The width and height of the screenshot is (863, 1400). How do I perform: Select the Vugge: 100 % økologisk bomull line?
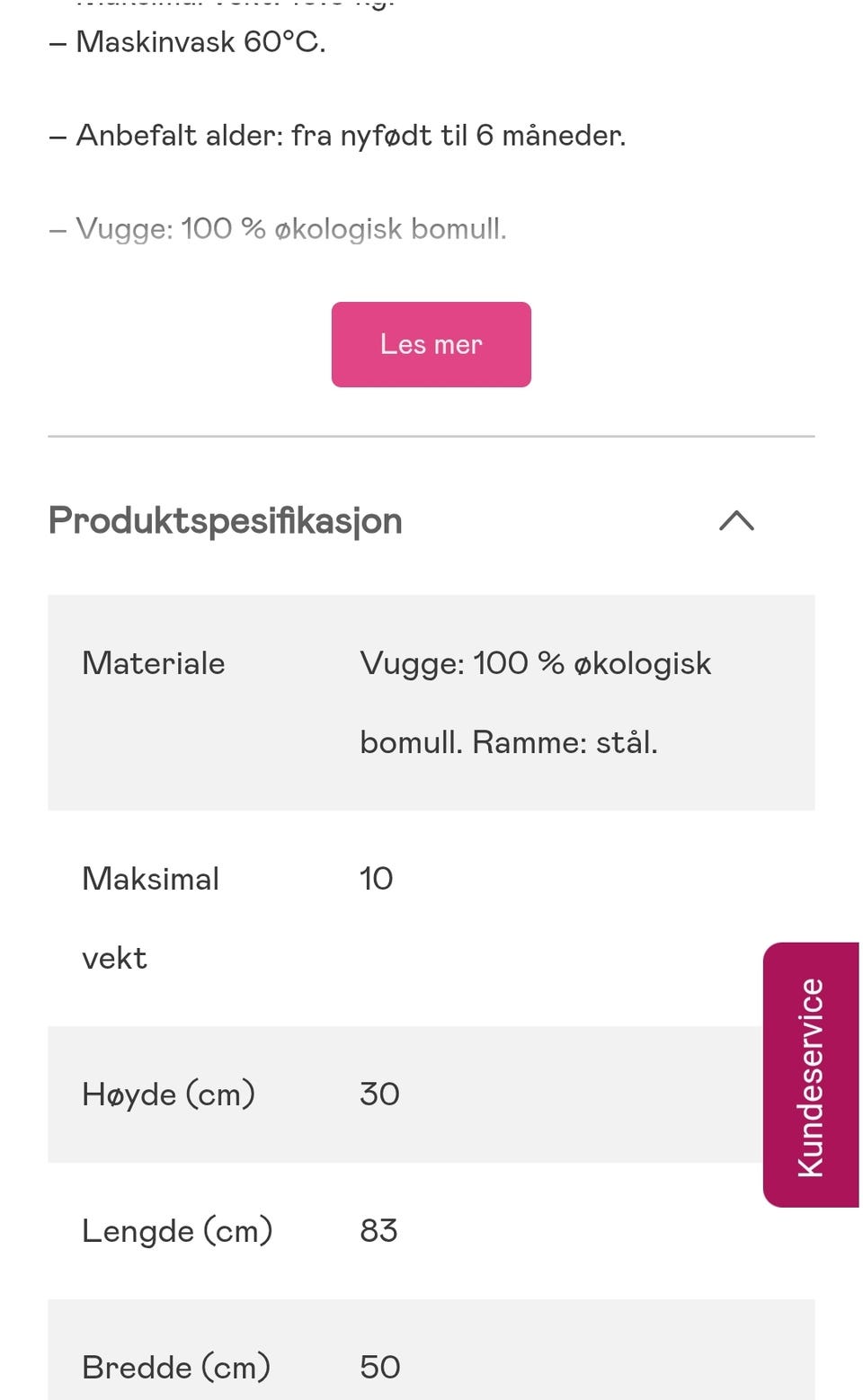(x=279, y=228)
